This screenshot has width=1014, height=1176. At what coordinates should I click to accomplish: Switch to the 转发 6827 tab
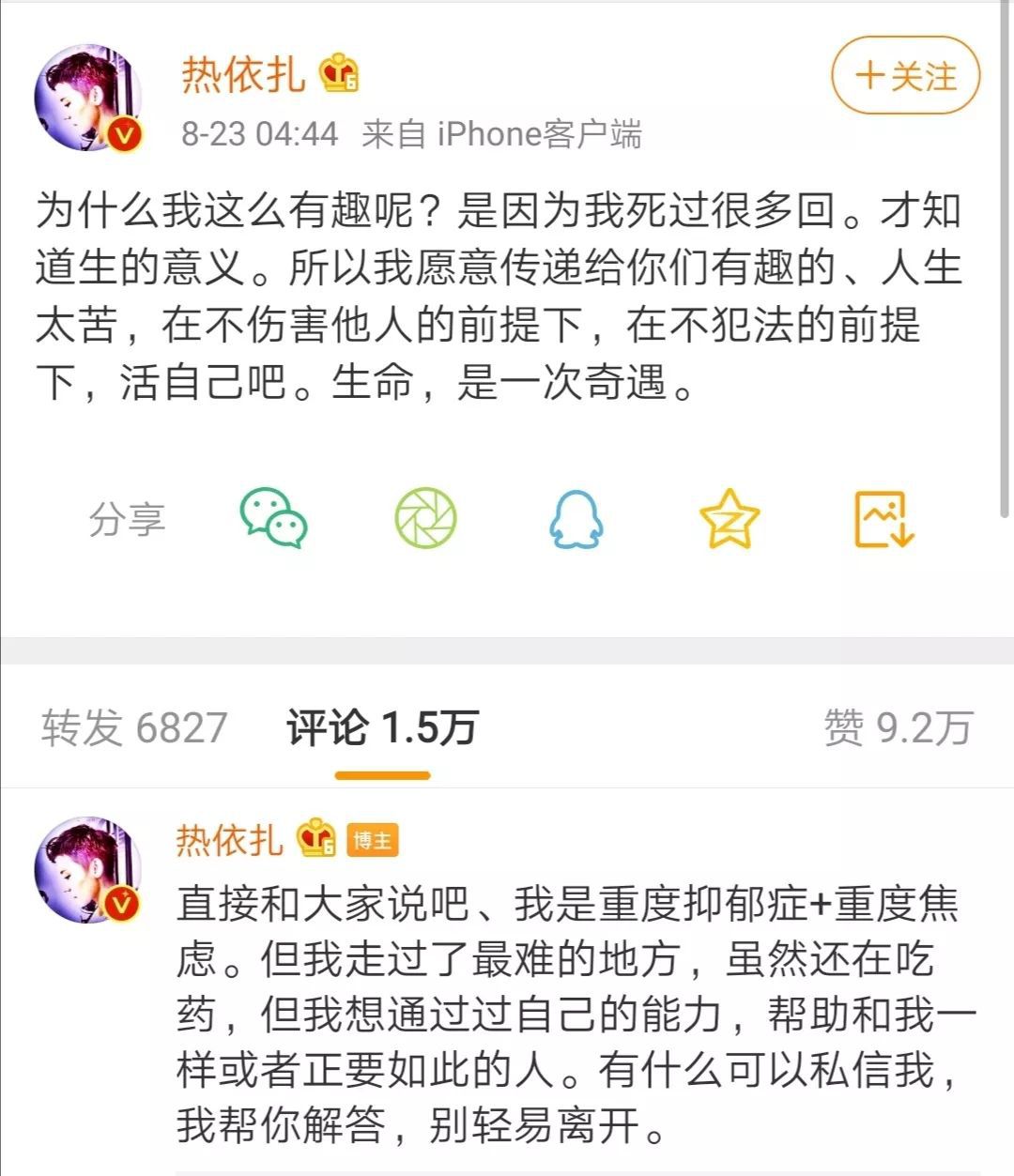click(134, 727)
